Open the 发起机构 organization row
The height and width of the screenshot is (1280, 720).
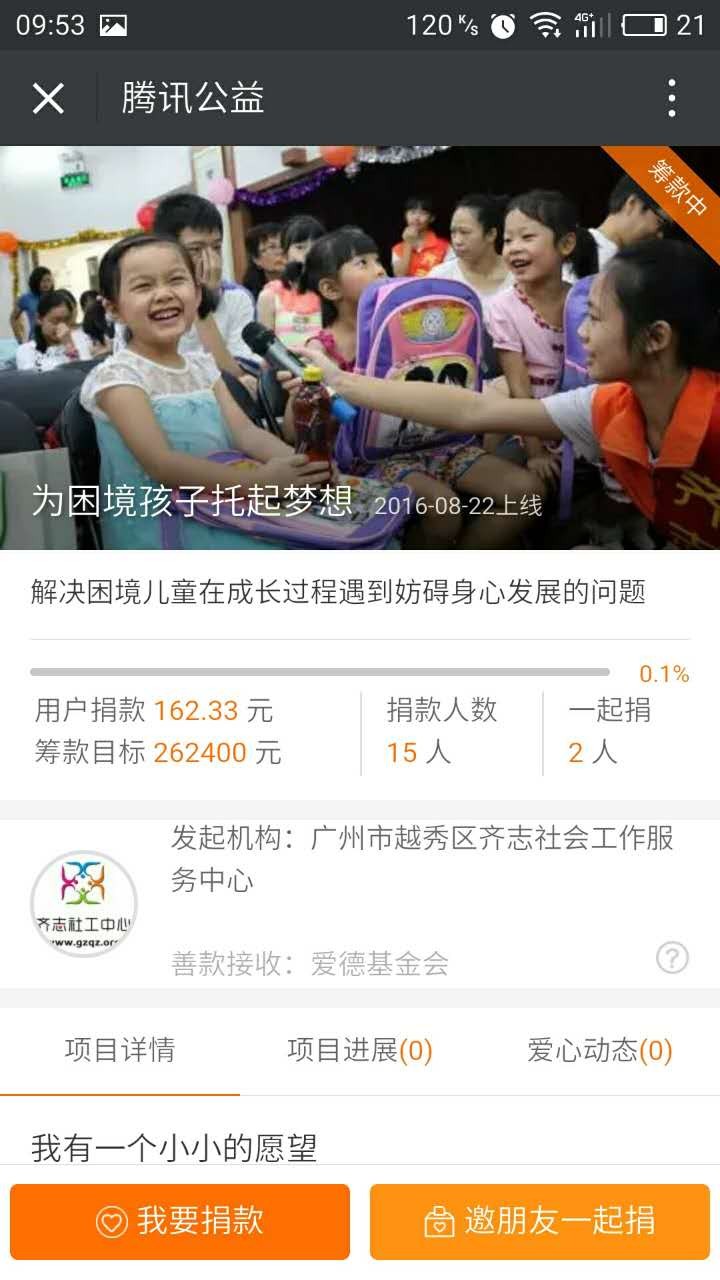(420, 860)
